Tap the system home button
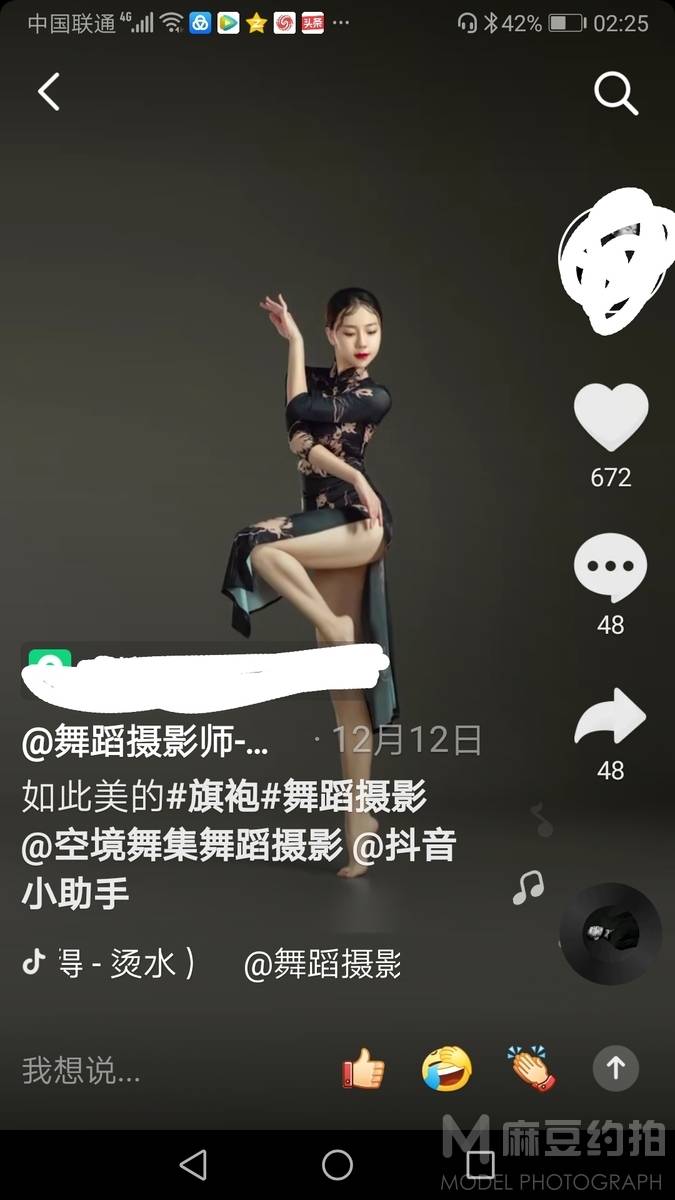This screenshot has width=675, height=1200. [337, 1165]
